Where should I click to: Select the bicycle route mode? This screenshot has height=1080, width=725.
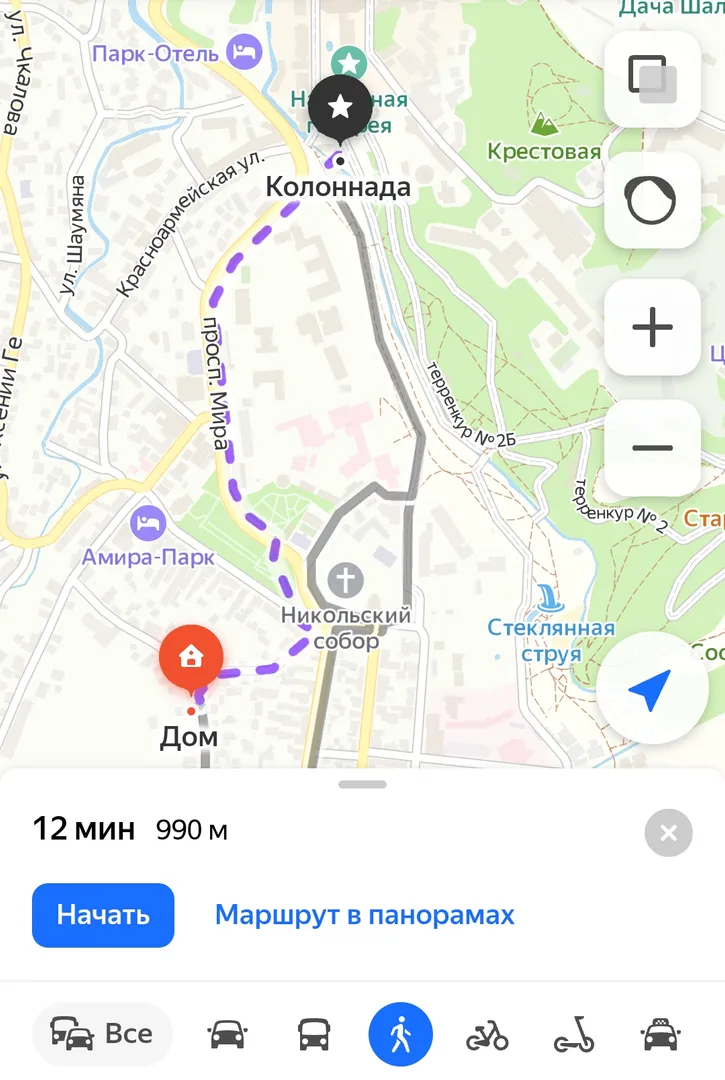(487, 1033)
